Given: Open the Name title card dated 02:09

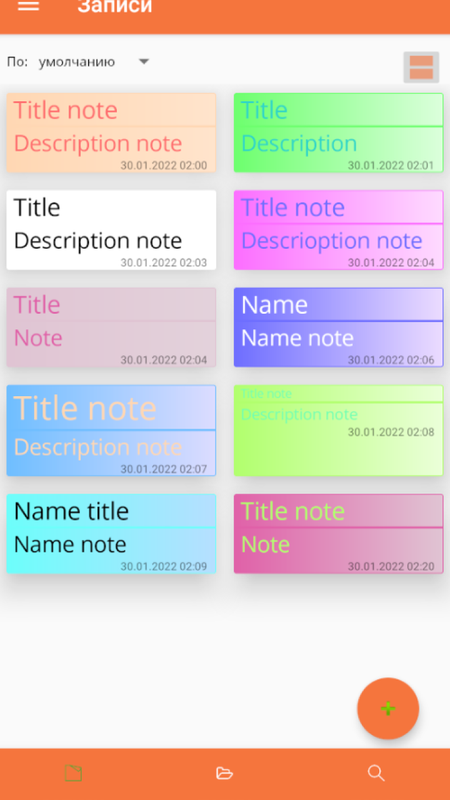Looking at the screenshot, I should (x=111, y=534).
